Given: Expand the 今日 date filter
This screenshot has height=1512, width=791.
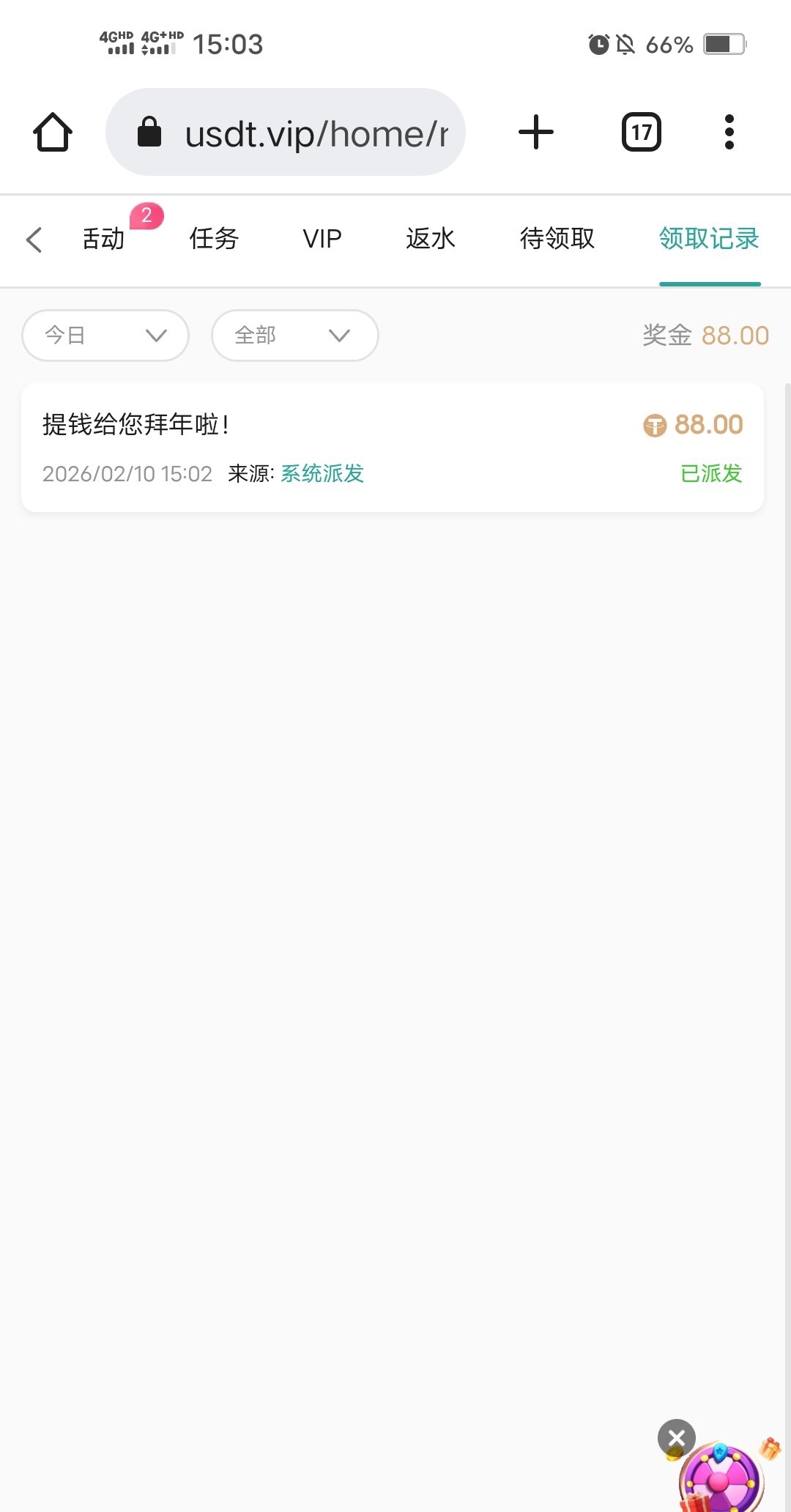Looking at the screenshot, I should (x=105, y=336).
